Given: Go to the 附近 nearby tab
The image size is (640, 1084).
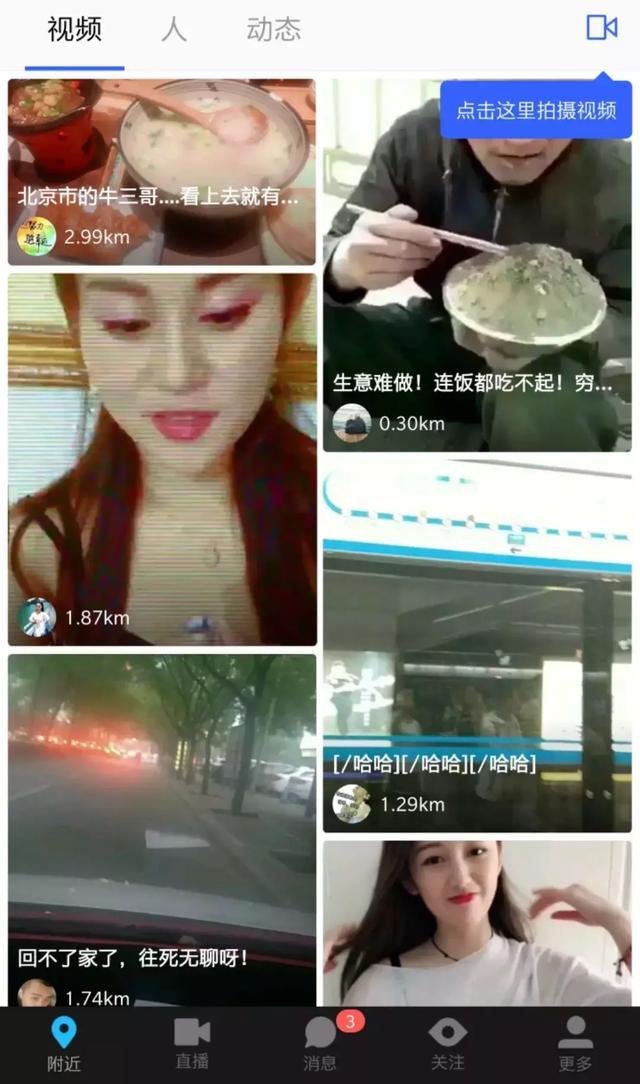Looking at the screenshot, I should [64, 1044].
